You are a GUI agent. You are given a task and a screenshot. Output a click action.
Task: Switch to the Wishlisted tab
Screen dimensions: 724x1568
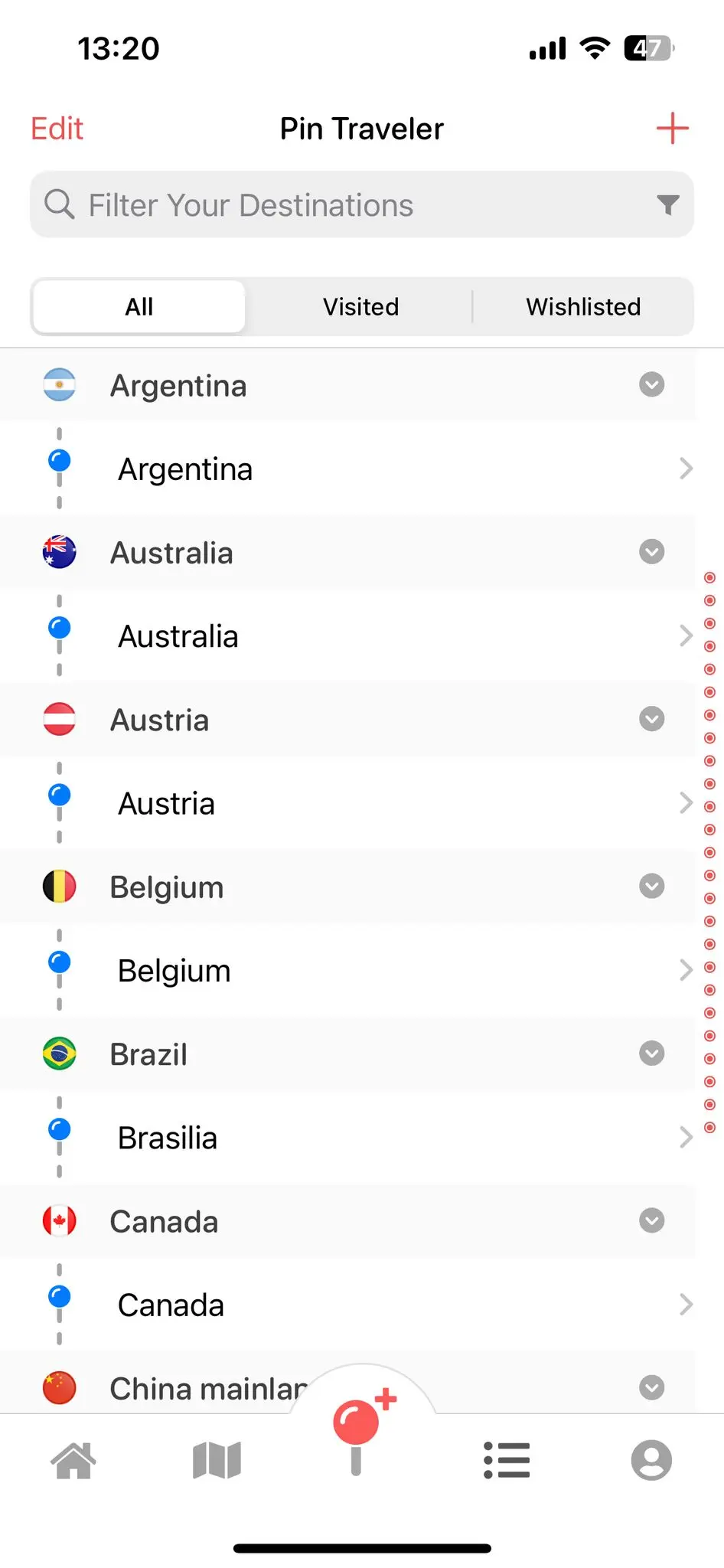coord(583,306)
